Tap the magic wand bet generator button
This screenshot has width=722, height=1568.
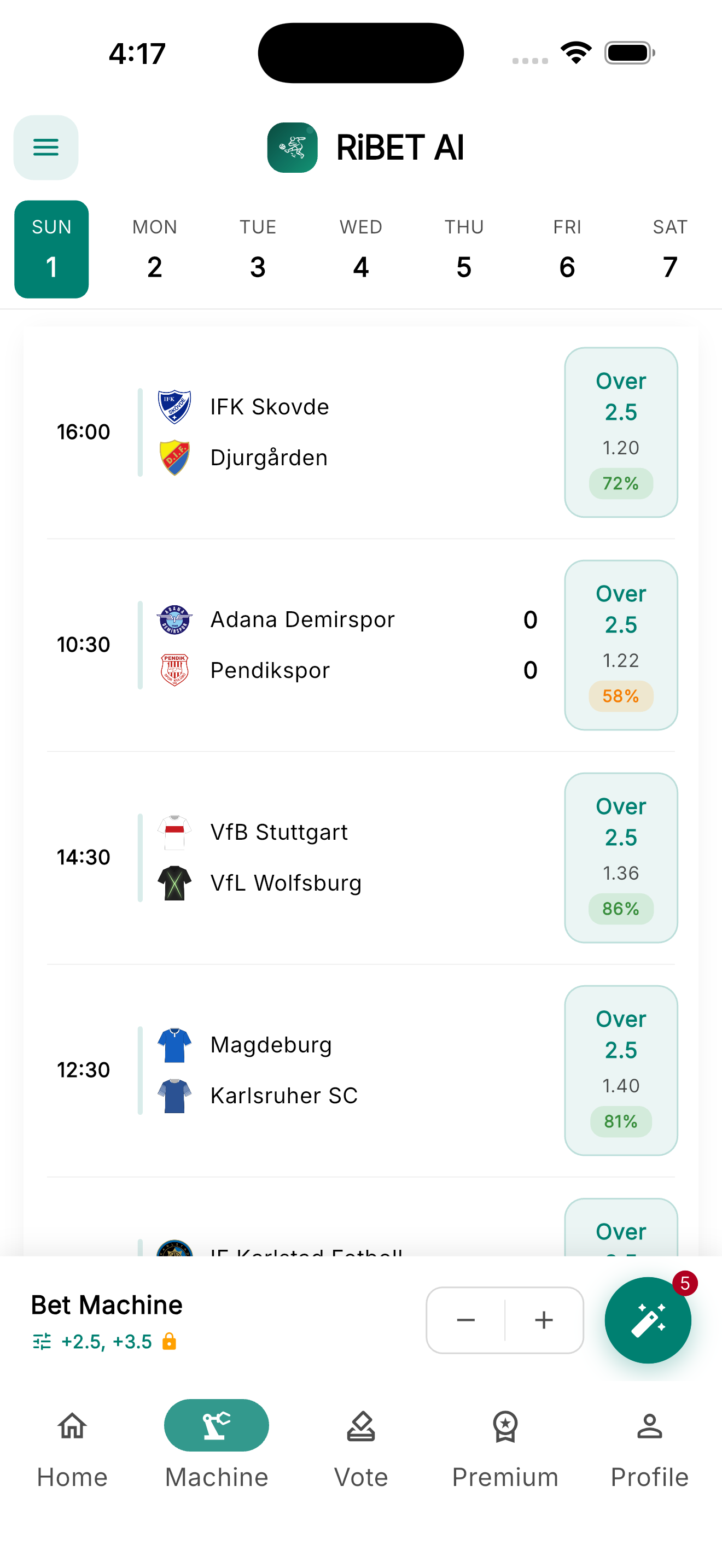tap(648, 1320)
